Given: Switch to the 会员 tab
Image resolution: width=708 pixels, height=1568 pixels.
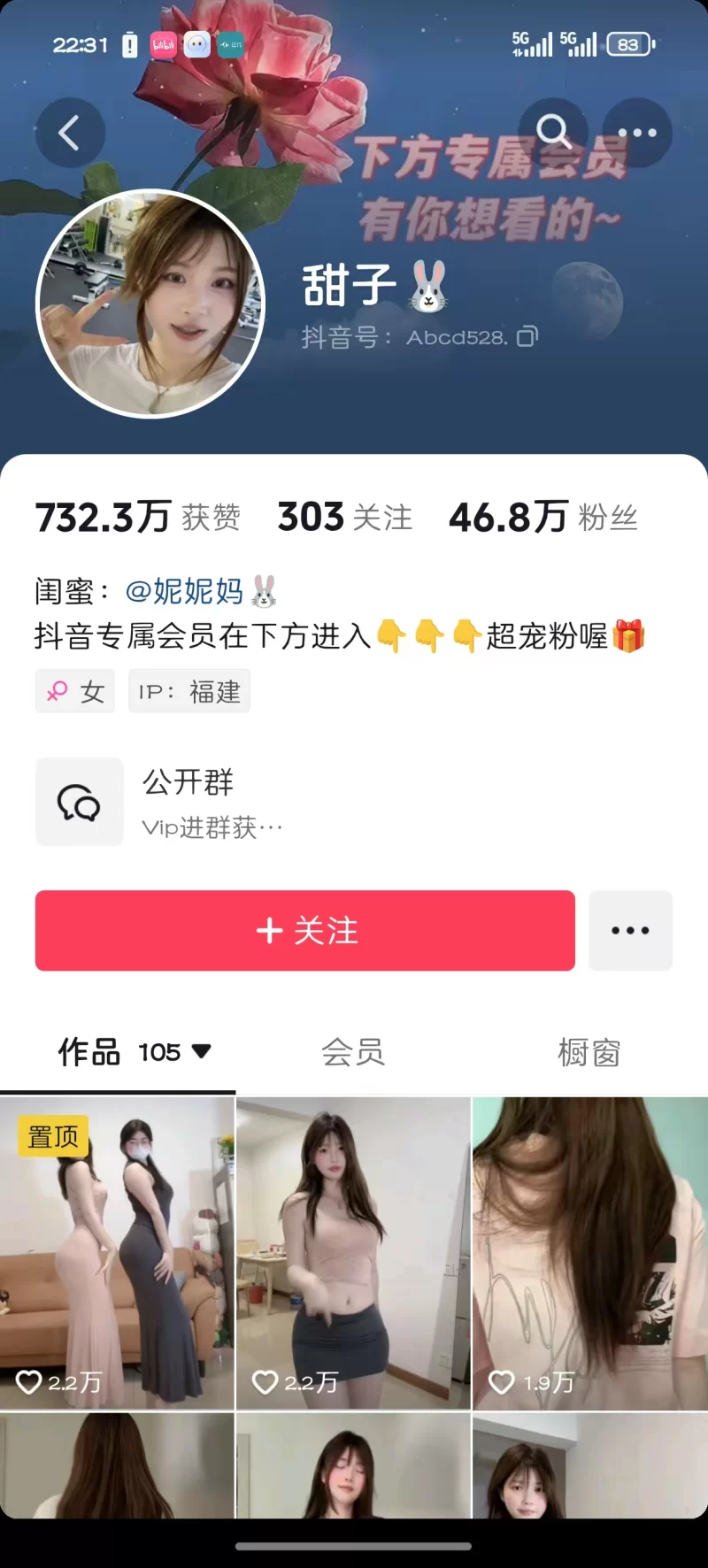Looking at the screenshot, I should coord(353,1052).
